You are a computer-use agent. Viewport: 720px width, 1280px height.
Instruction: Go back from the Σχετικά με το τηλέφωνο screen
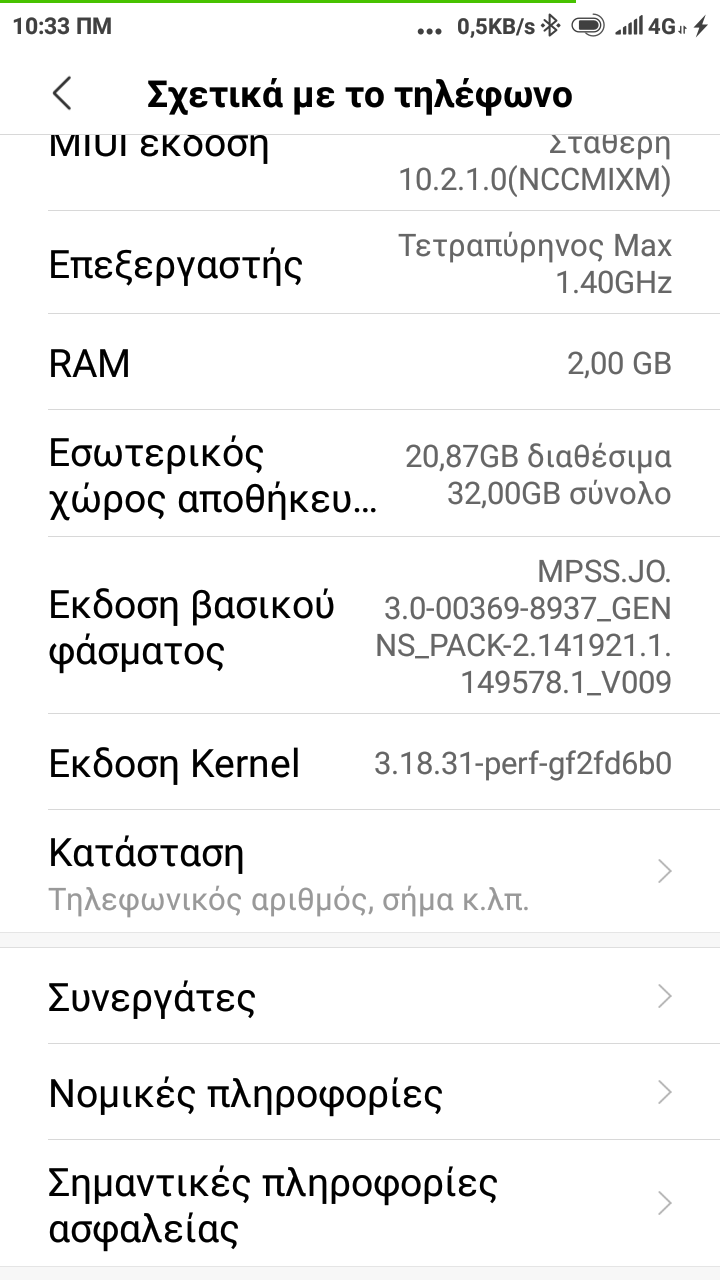[62, 94]
